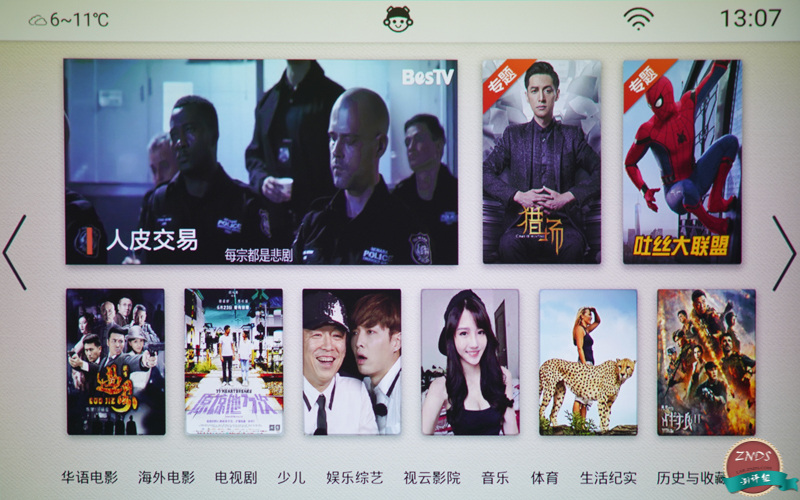This screenshot has height=500, width=800.
Task: Open the tile showing the long-haired girl
Action: (x=470, y=362)
